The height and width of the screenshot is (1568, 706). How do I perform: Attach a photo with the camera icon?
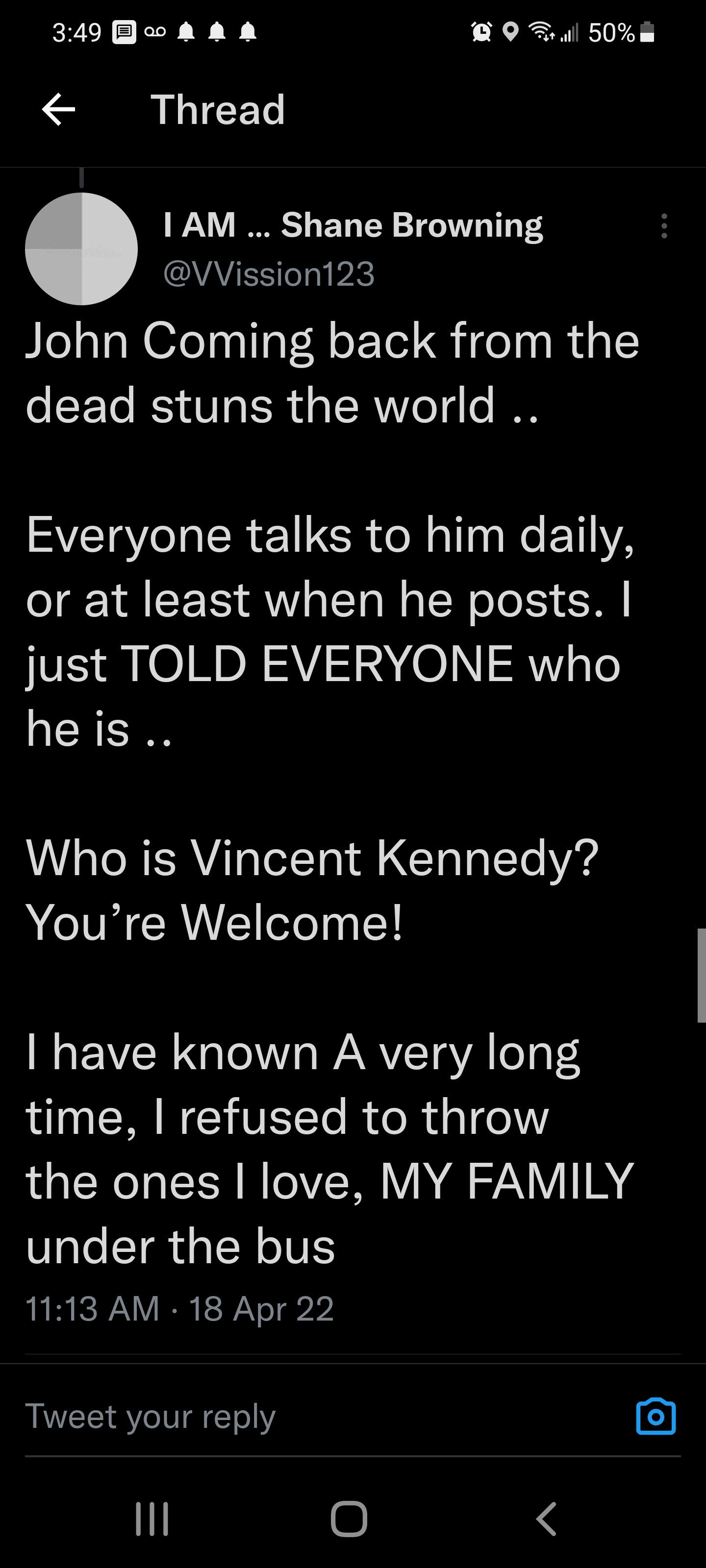(x=656, y=1417)
